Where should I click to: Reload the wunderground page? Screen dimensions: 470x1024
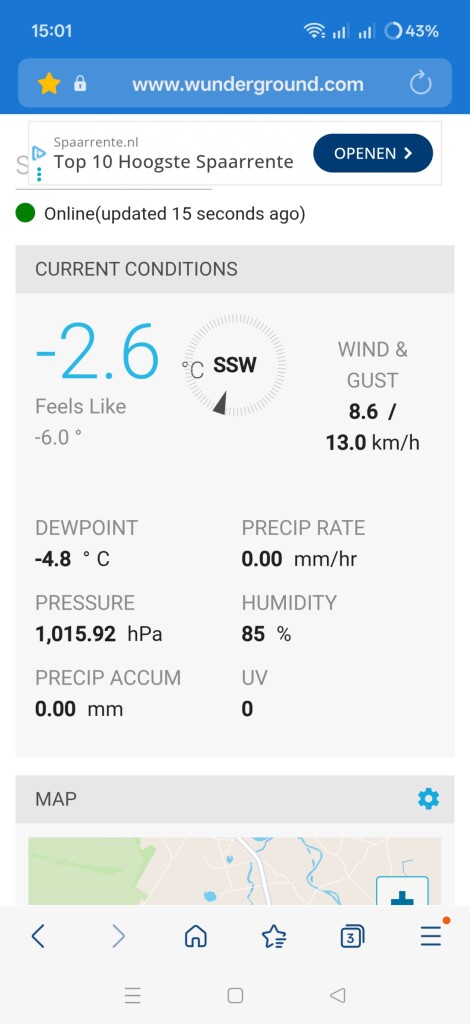[x=420, y=84]
